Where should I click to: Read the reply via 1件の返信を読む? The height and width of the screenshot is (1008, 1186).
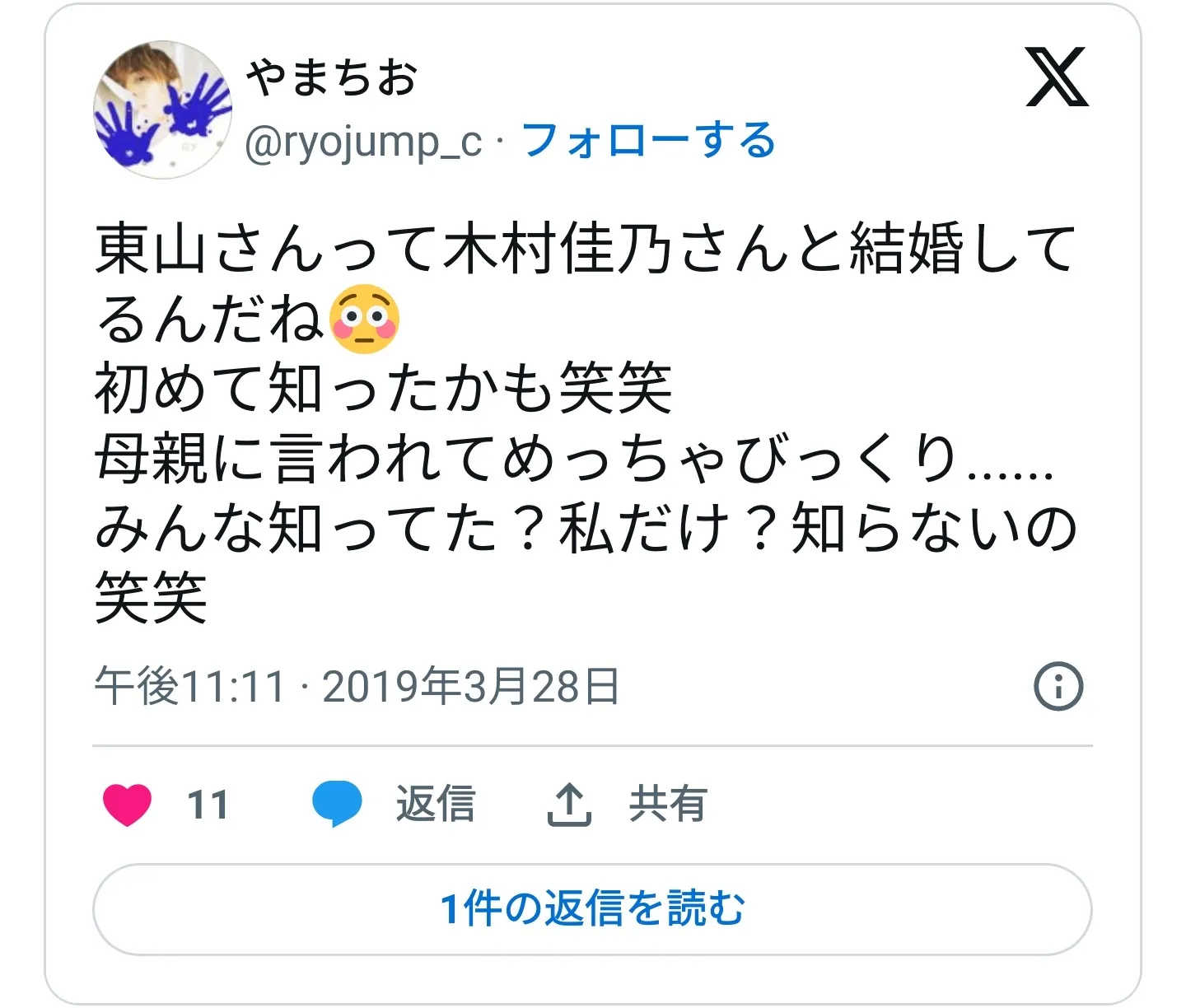click(x=592, y=909)
